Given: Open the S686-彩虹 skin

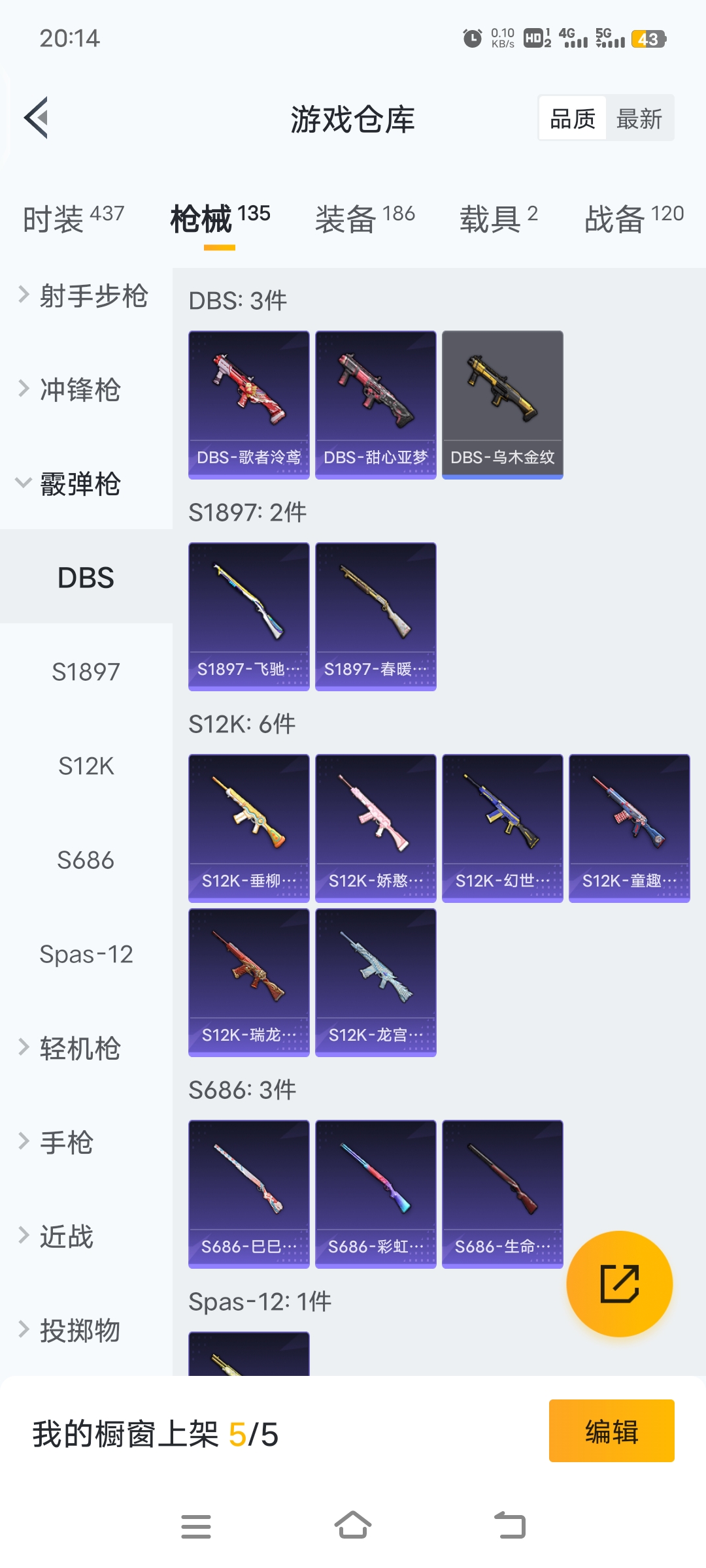Looking at the screenshot, I should pyautogui.click(x=376, y=1194).
